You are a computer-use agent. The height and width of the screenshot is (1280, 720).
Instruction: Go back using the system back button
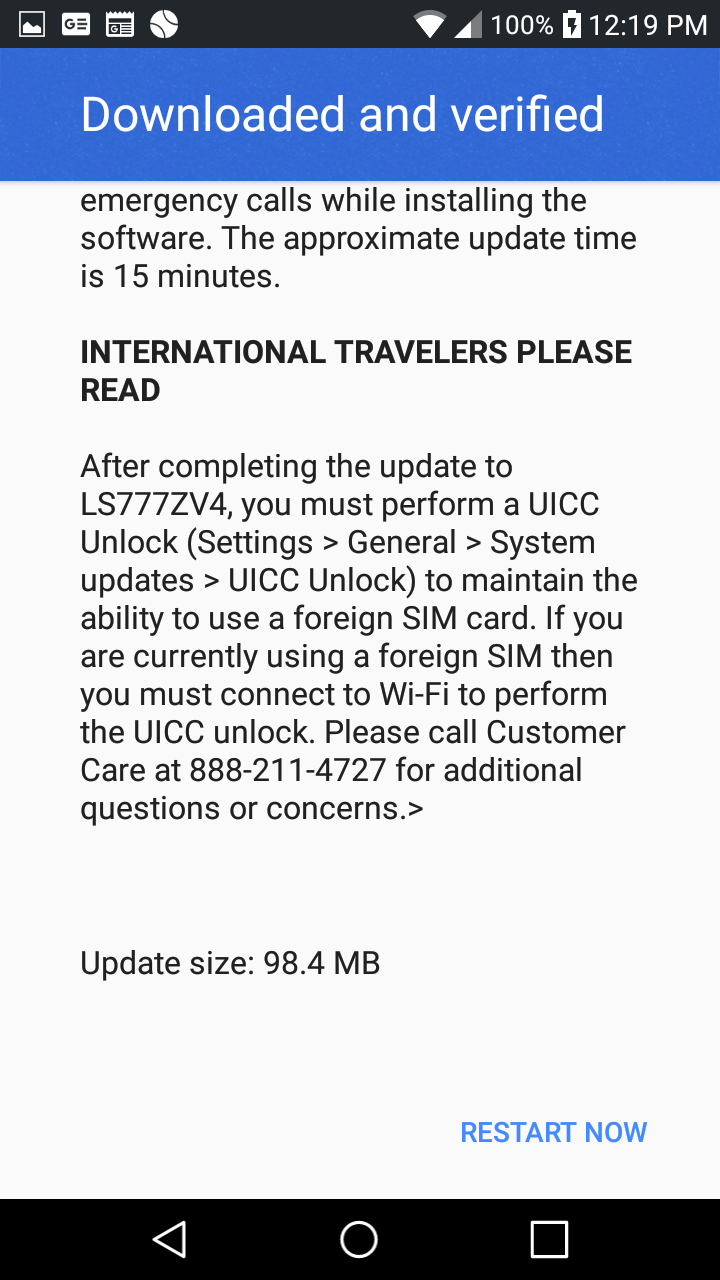tap(170, 1240)
